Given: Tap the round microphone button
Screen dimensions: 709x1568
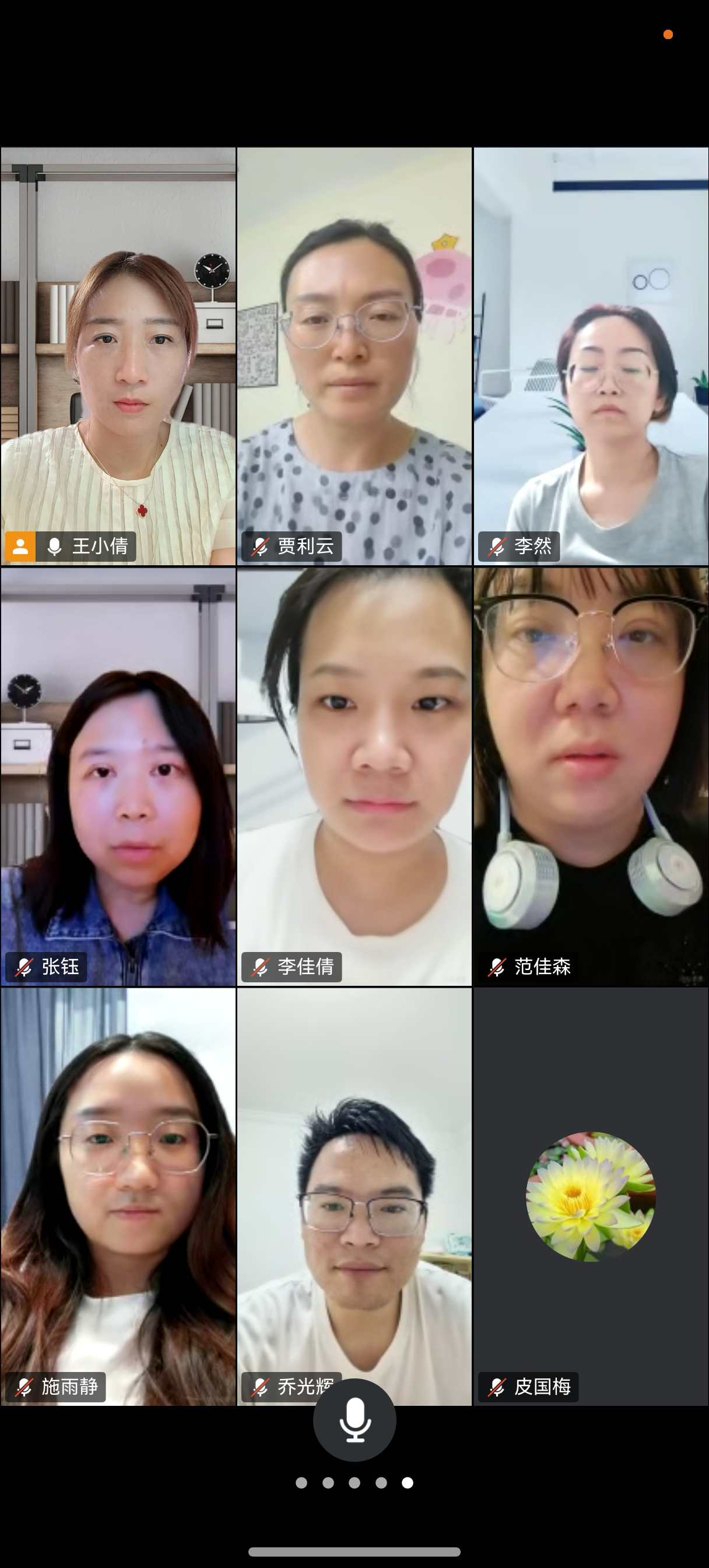Looking at the screenshot, I should point(354,1420).
